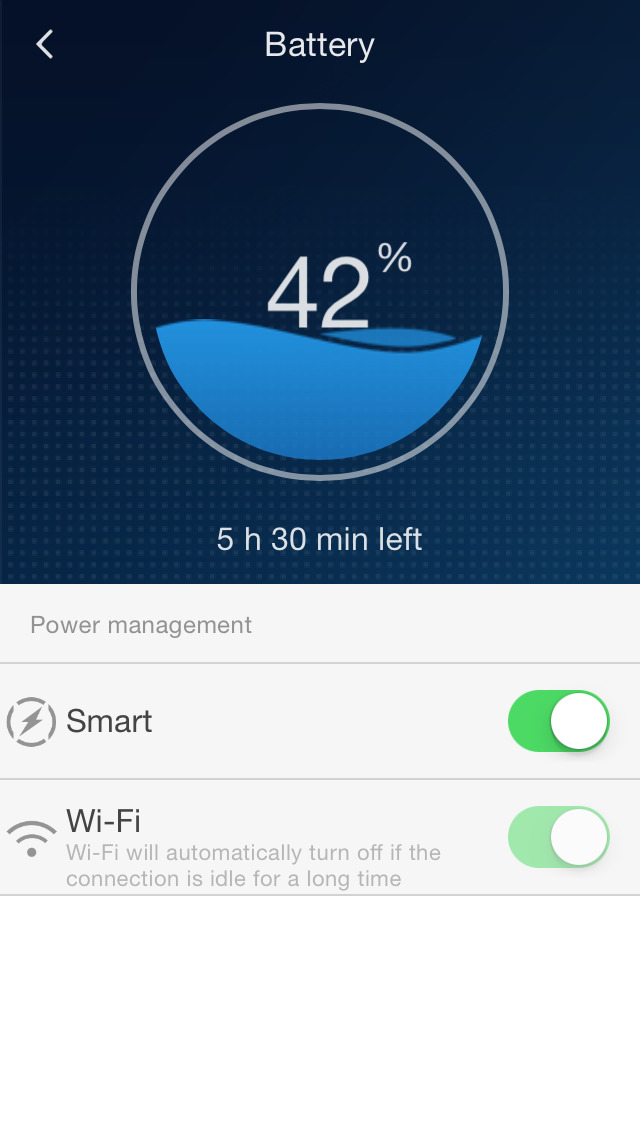Toggle the Wi-Fi auto turn-off switch
Image resolution: width=640 pixels, height=1136 pixels.
(x=558, y=837)
